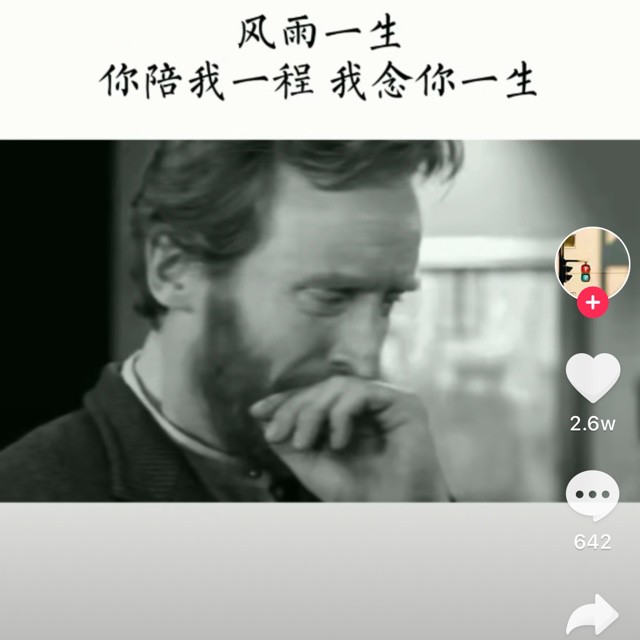Follow the creator via the plus badge
The width and height of the screenshot is (640, 640).
(x=593, y=302)
